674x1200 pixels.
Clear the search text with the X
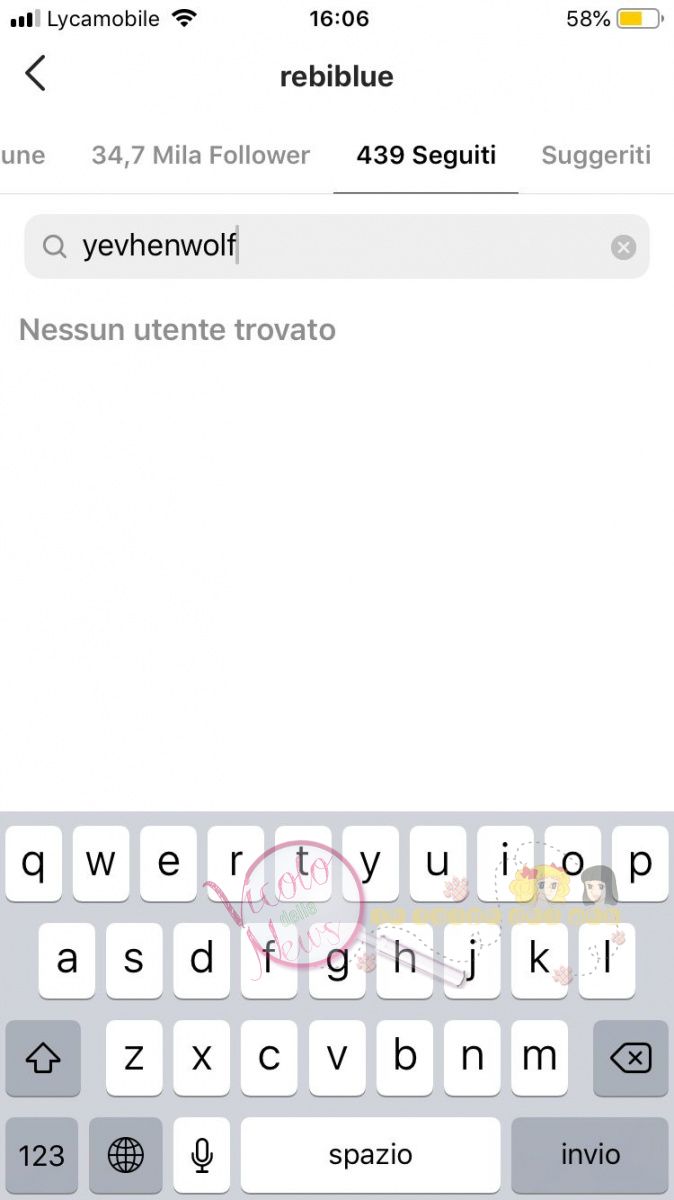tap(623, 247)
